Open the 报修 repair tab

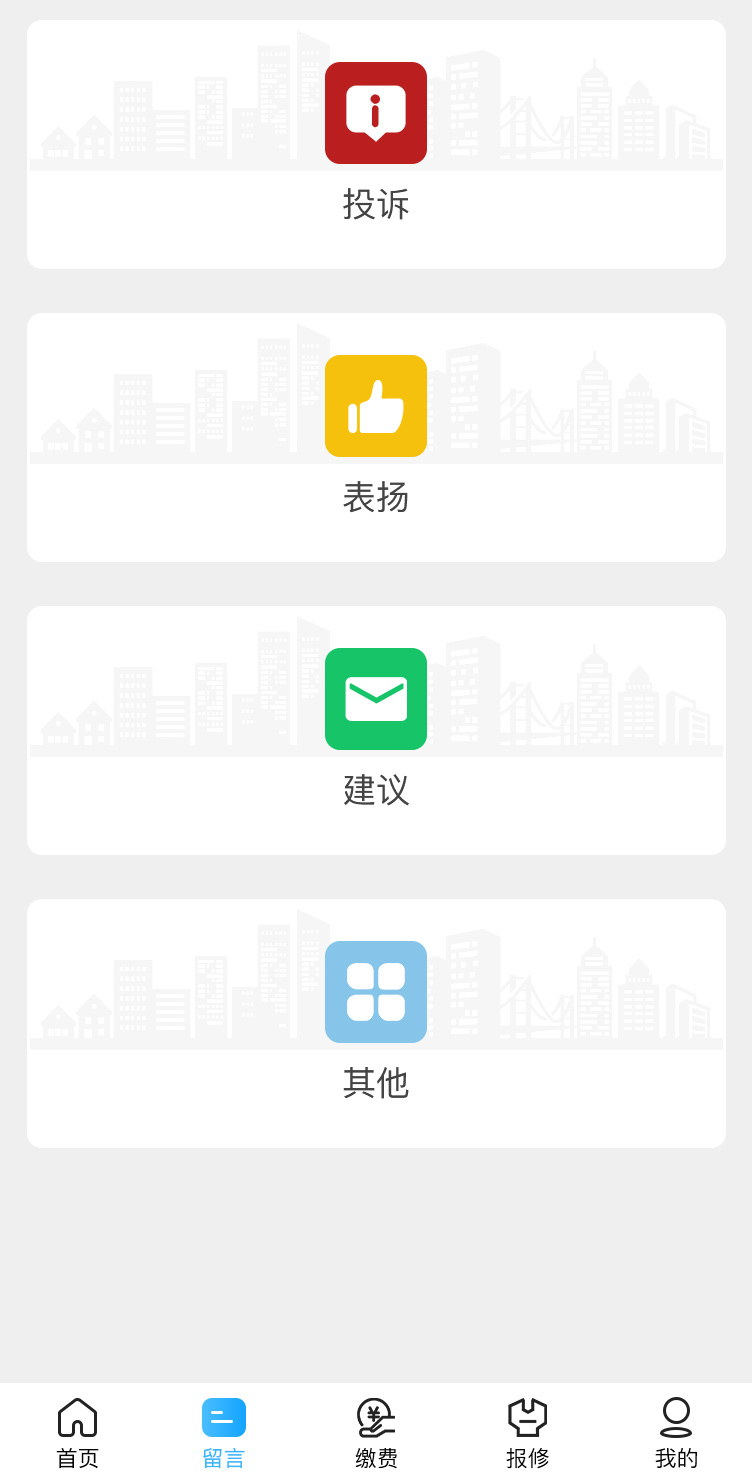pos(527,1433)
